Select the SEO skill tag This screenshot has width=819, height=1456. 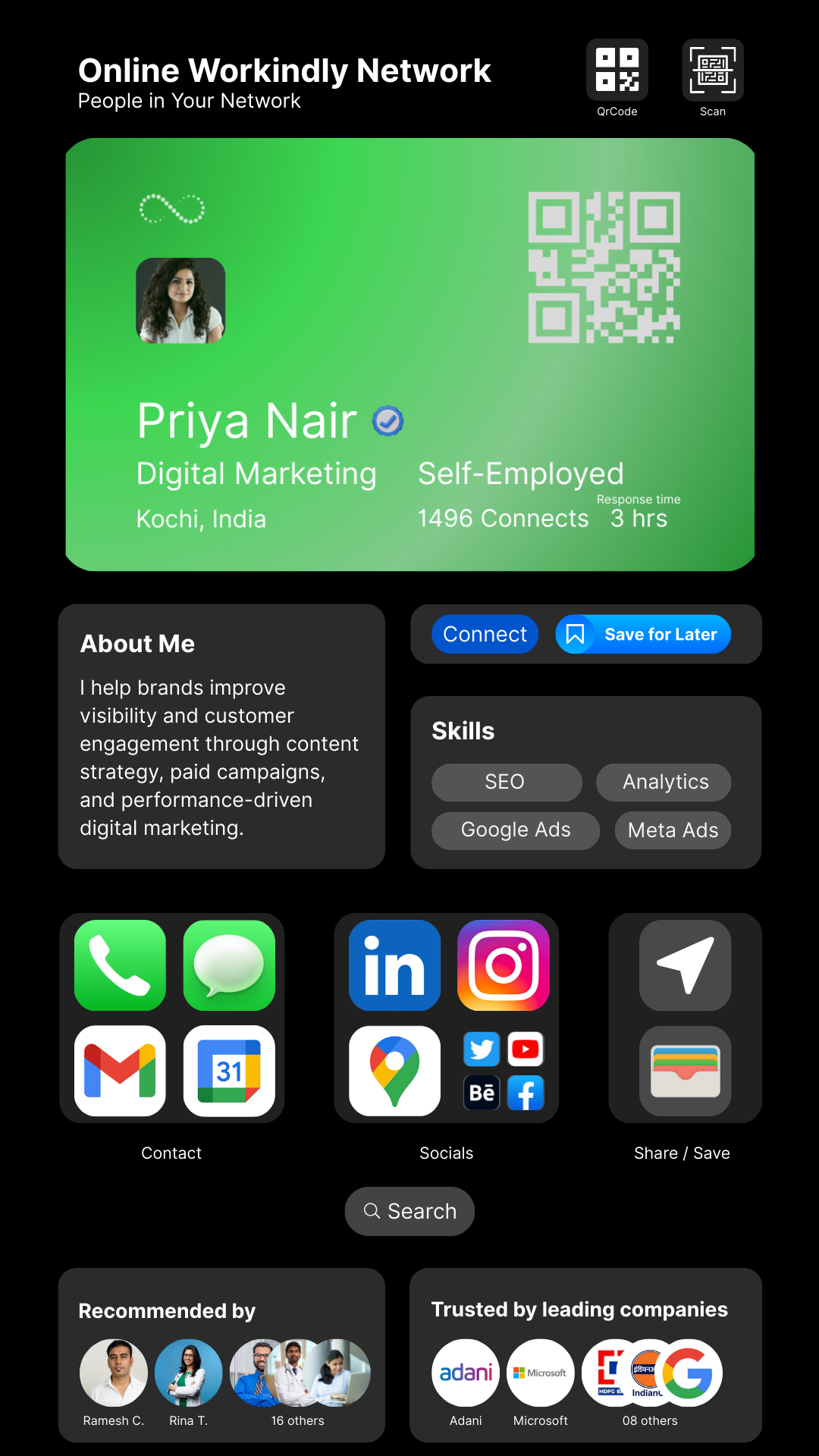[506, 782]
